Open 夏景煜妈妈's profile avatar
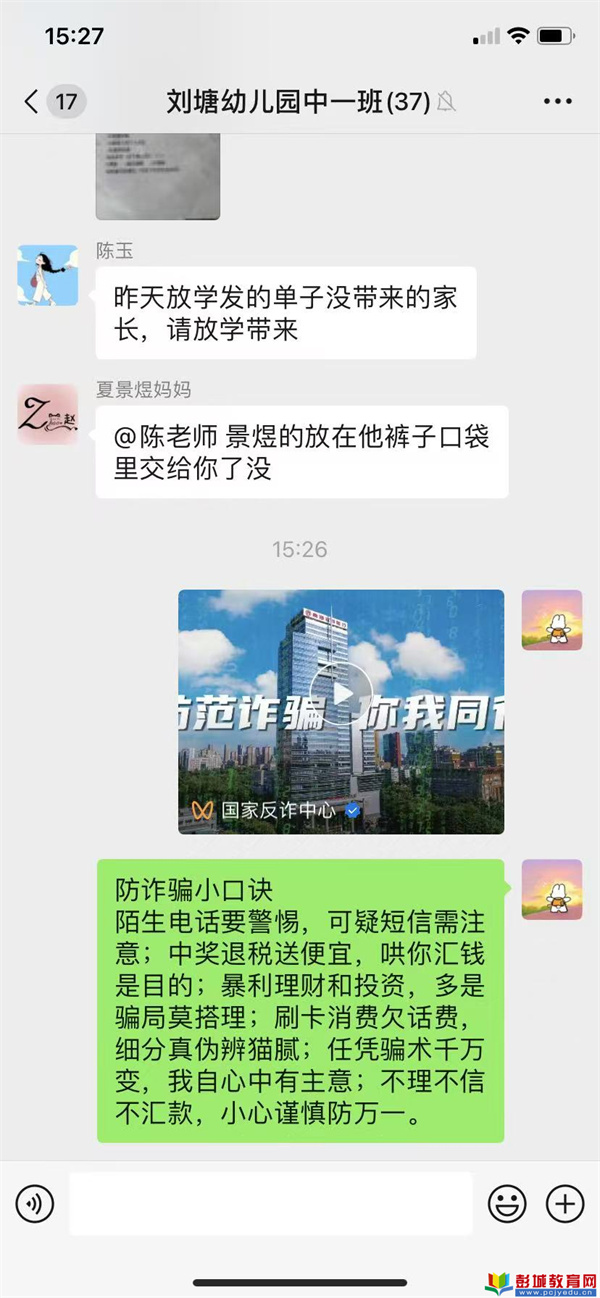The image size is (600, 1298). (47, 414)
